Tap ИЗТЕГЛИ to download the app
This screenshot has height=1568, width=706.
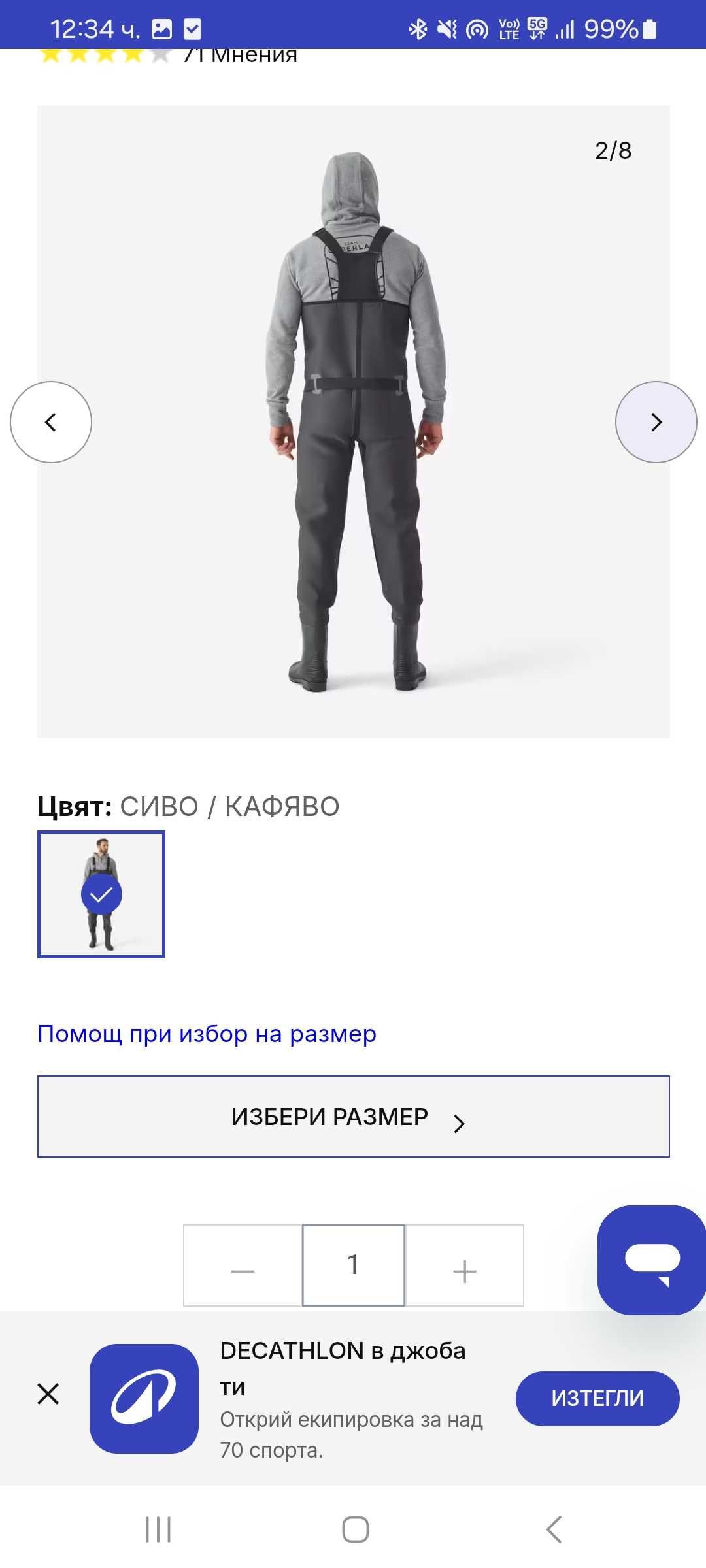point(597,1398)
